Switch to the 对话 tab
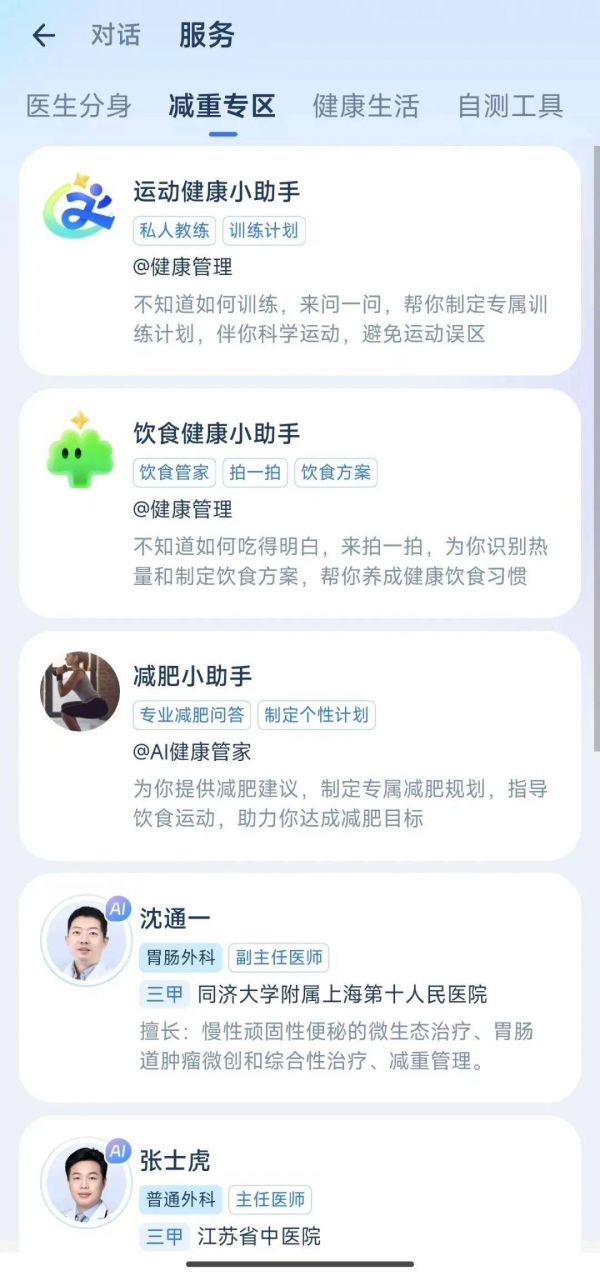The width and height of the screenshot is (600, 1276). [x=115, y=35]
